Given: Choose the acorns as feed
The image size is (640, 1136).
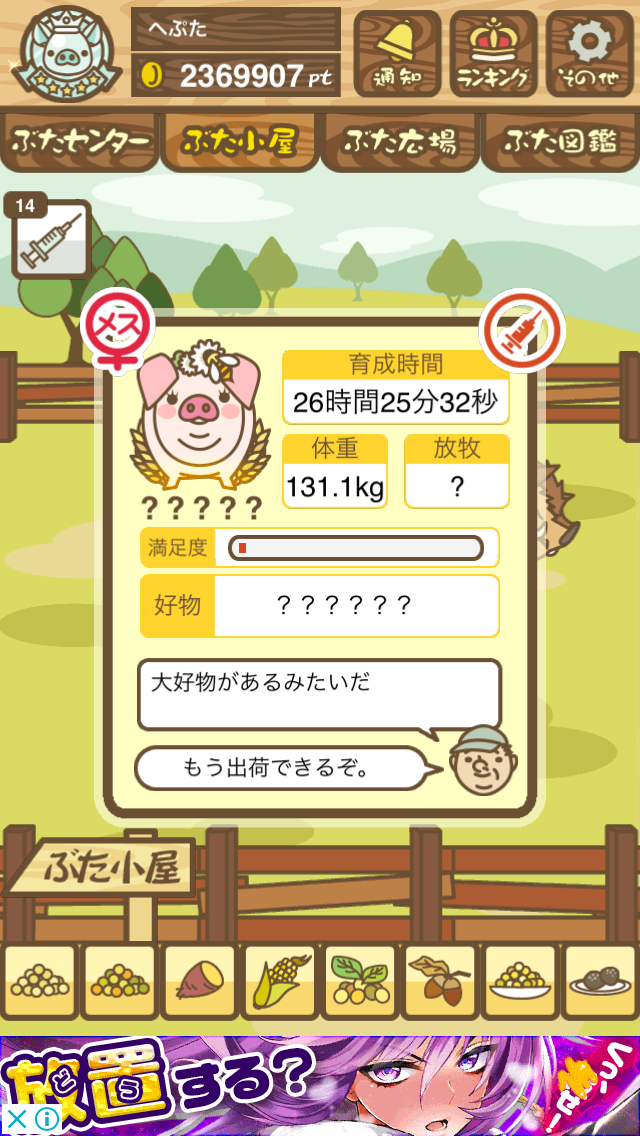Looking at the screenshot, I should pos(439,982).
